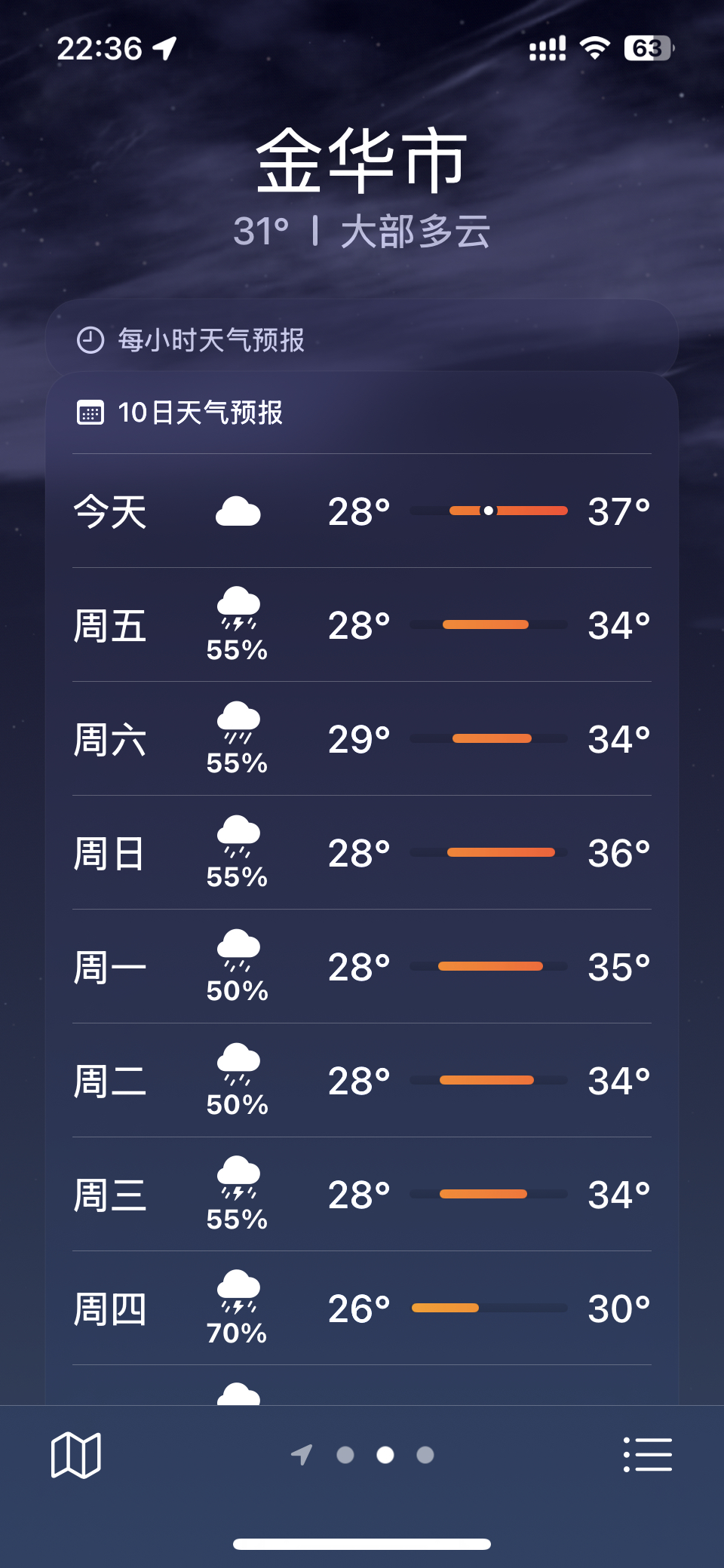This screenshot has width=724, height=1568.
Task: View 周日 daily forecast
Action: (x=362, y=853)
